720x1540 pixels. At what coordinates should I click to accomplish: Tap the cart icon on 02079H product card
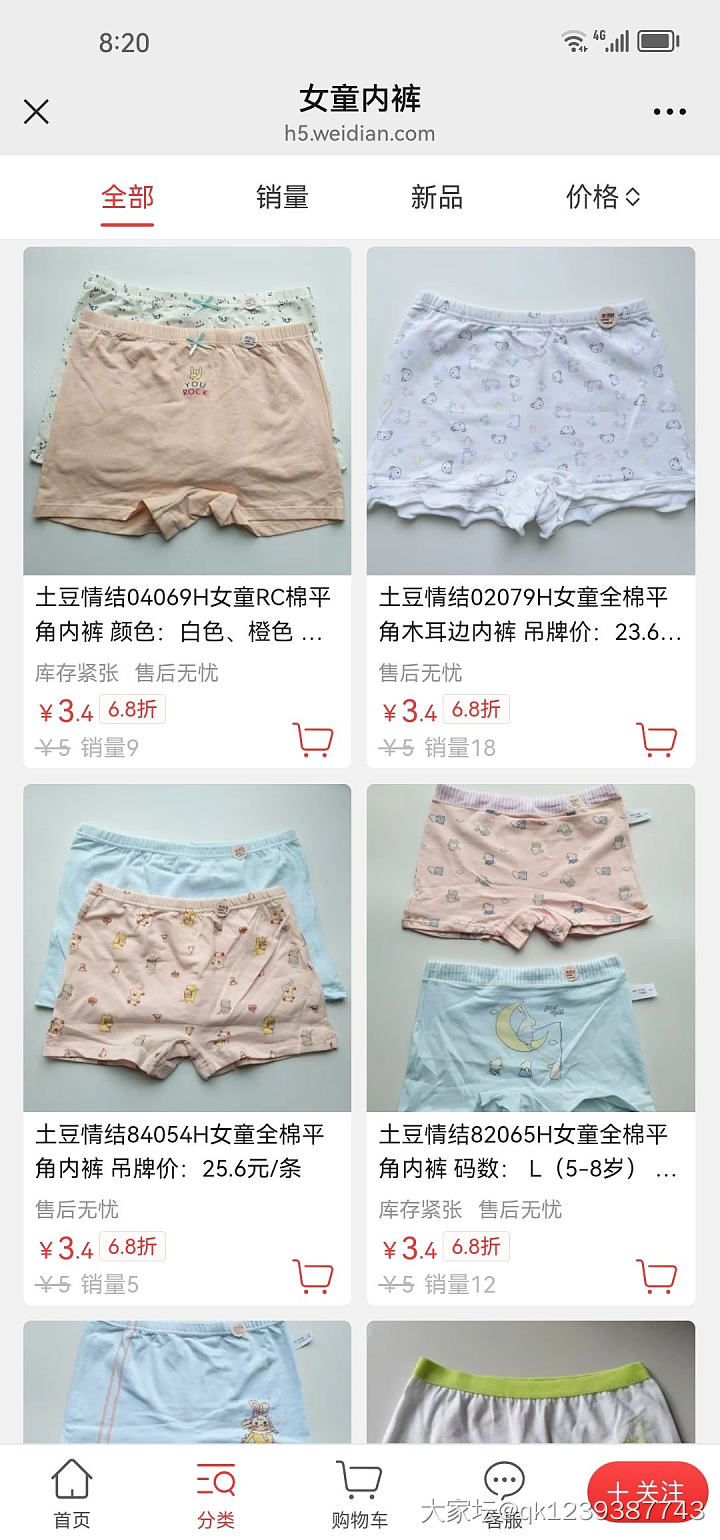click(657, 741)
